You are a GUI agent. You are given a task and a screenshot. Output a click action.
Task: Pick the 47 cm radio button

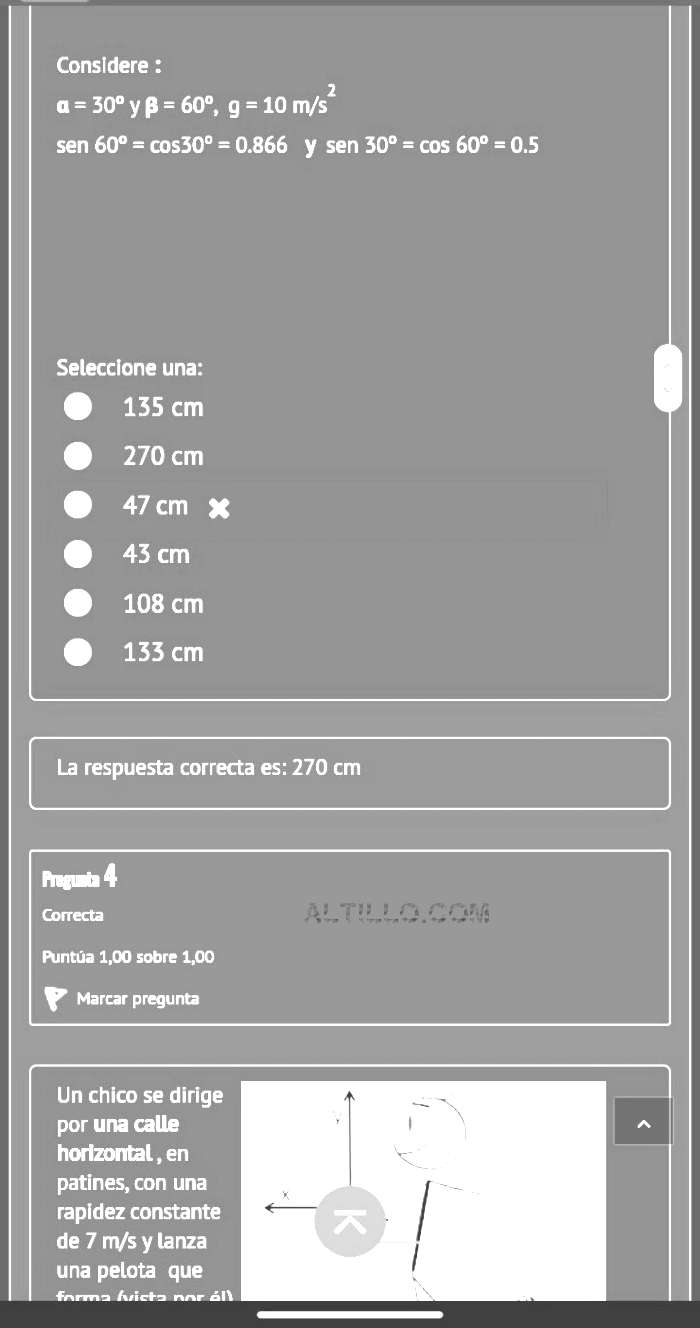pyautogui.click(x=78, y=505)
